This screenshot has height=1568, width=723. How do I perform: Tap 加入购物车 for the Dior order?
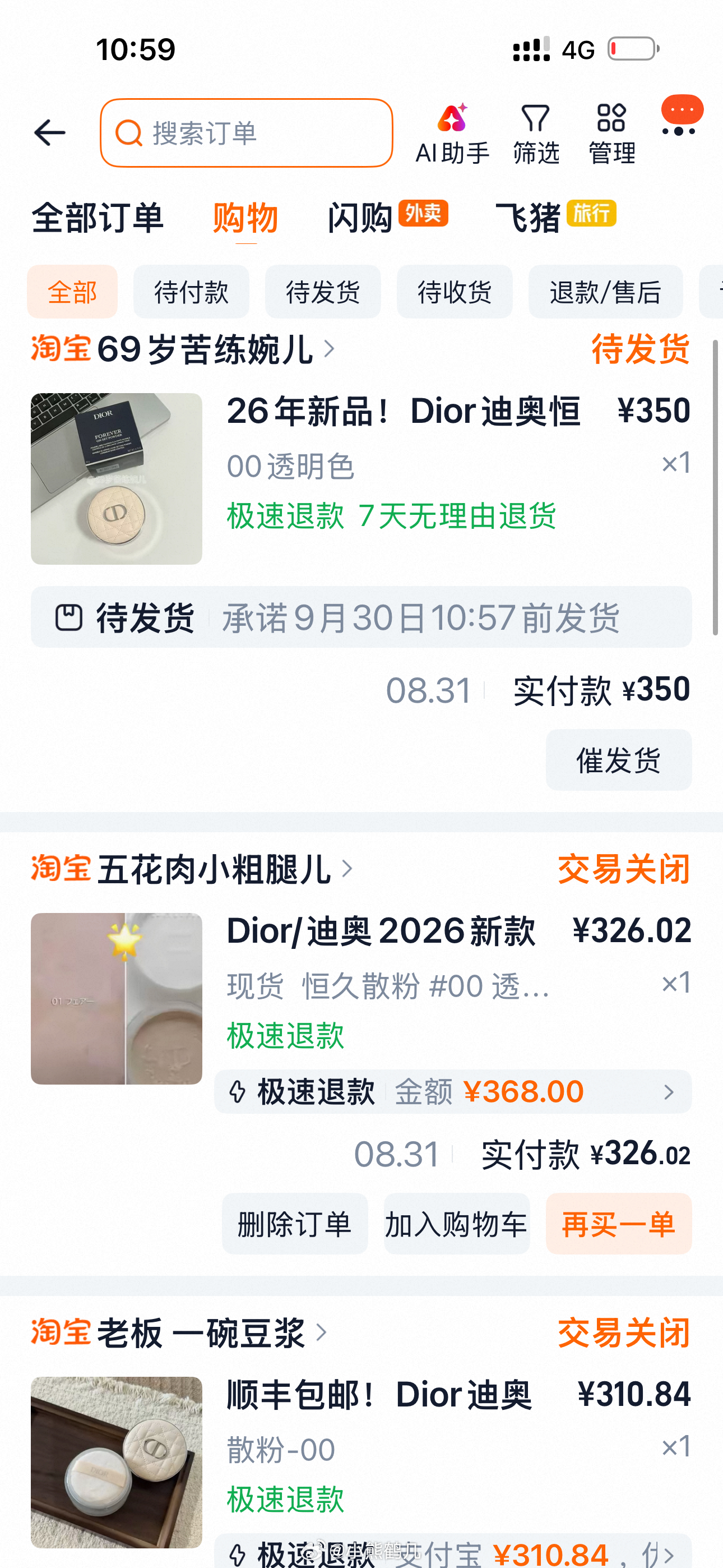456,1224
